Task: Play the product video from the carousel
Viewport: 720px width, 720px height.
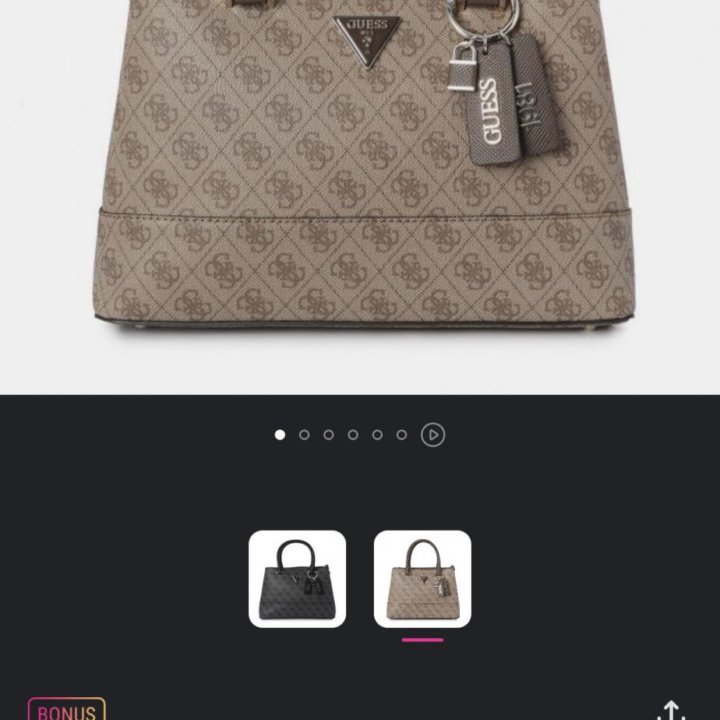Action: coord(432,435)
